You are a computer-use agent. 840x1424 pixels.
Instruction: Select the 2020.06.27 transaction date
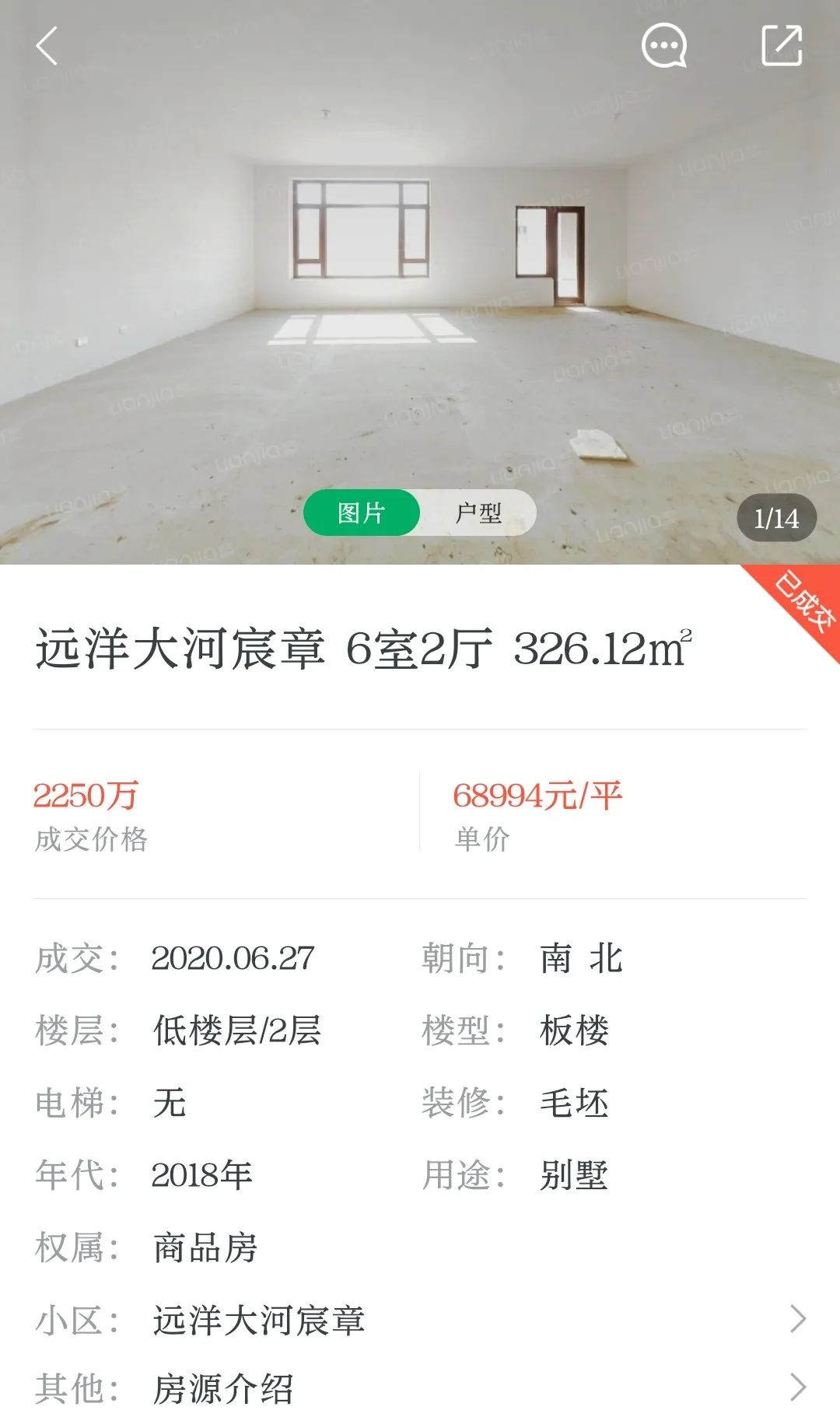[x=233, y=960]
